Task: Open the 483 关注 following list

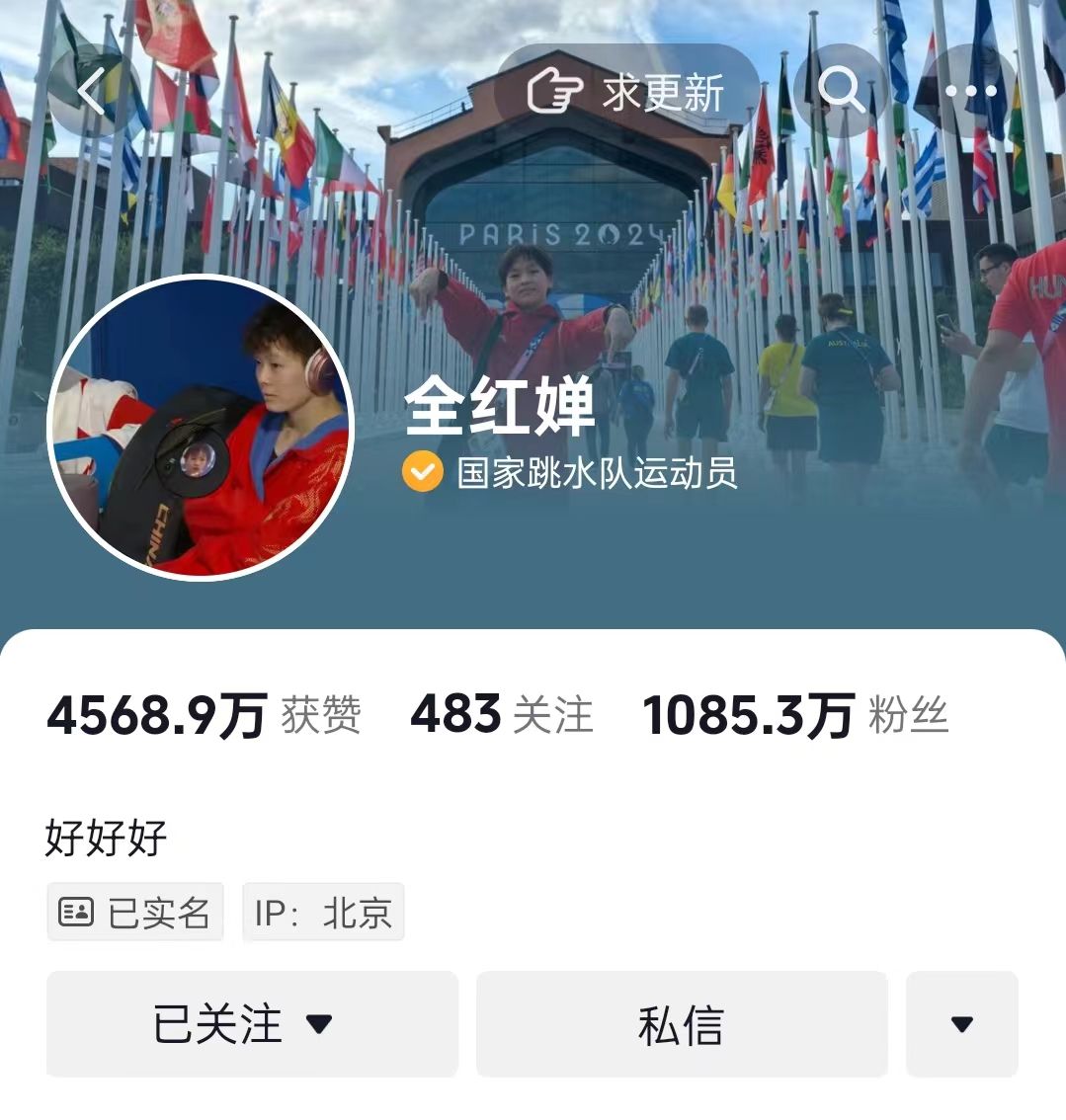Action: pyautogui.click(x=501, y=714)
